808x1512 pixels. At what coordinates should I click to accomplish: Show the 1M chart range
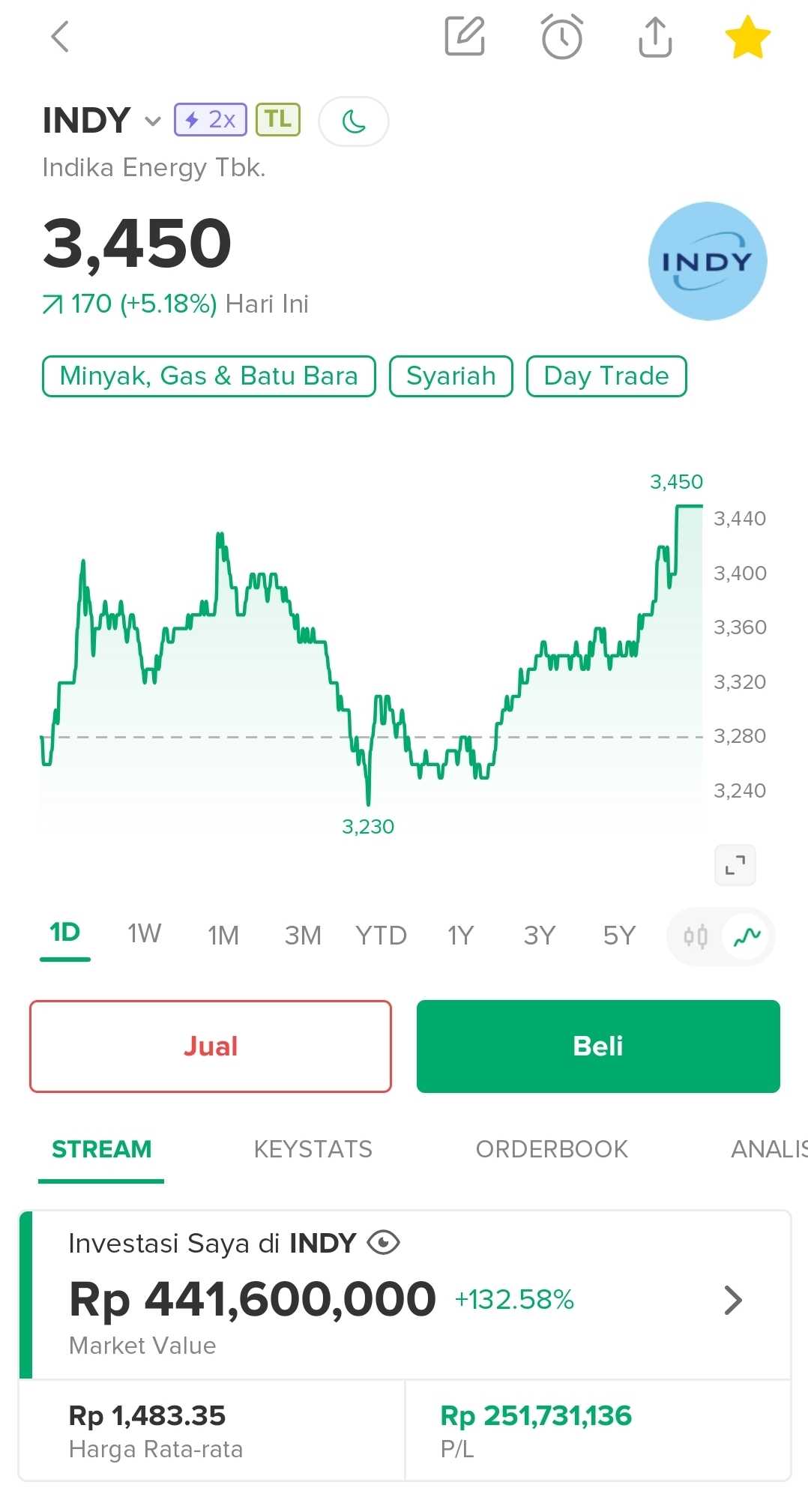click(x=223, y=936)
